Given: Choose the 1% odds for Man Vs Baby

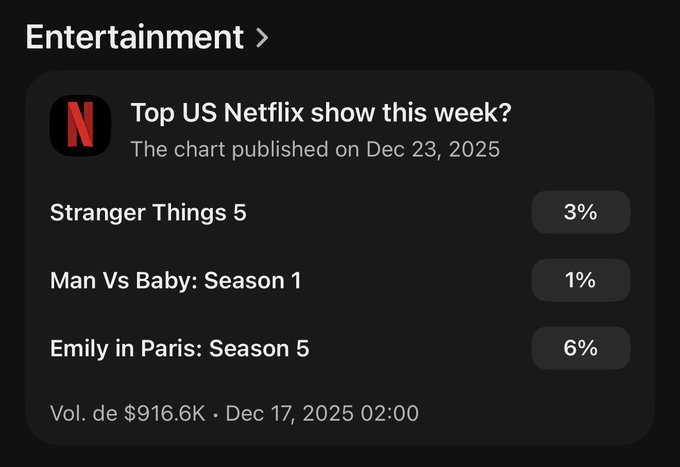Looking at the screenshot, I should click(x=580, y=280).
